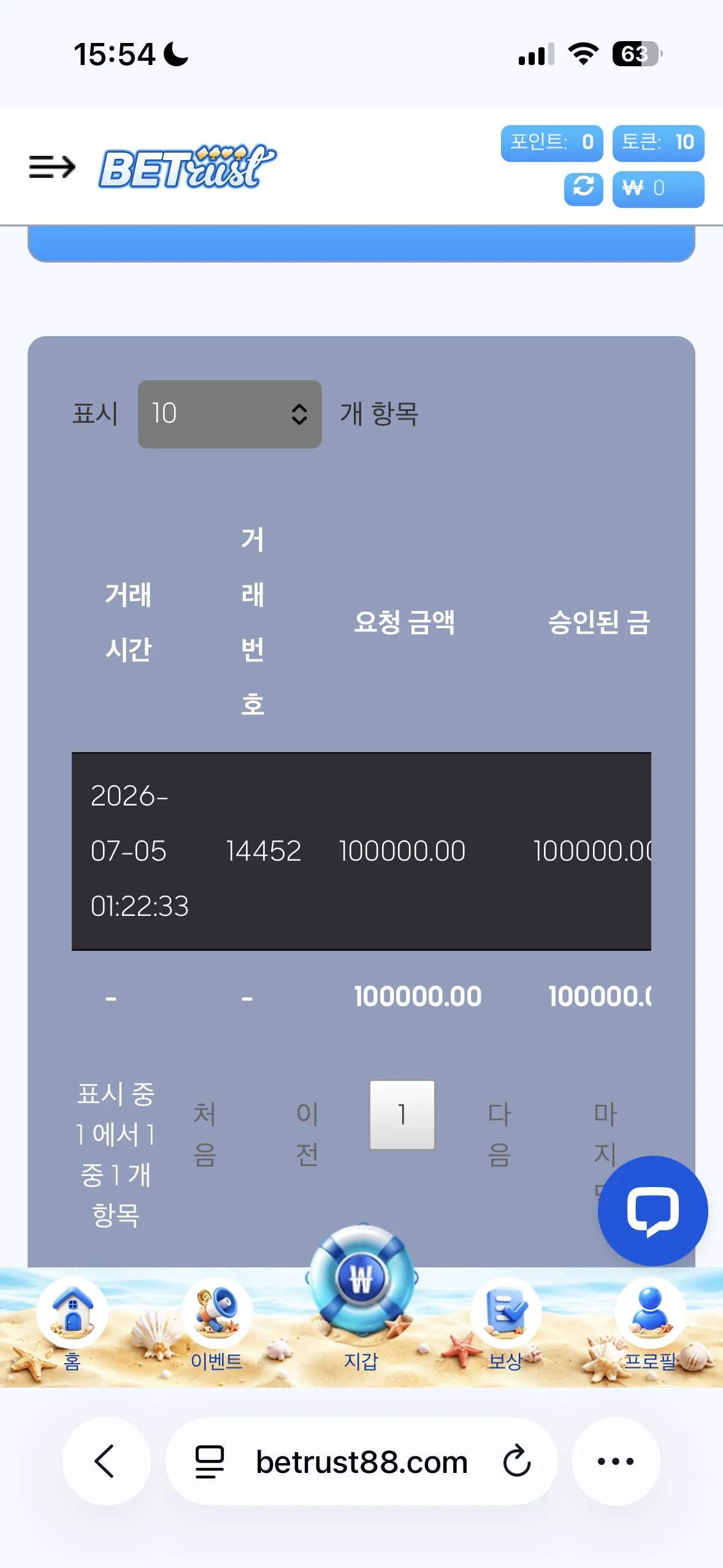The width and height of the screenshot is (723, 1568).
Task: Open the side drawer menu
Action: pos(52,167)
